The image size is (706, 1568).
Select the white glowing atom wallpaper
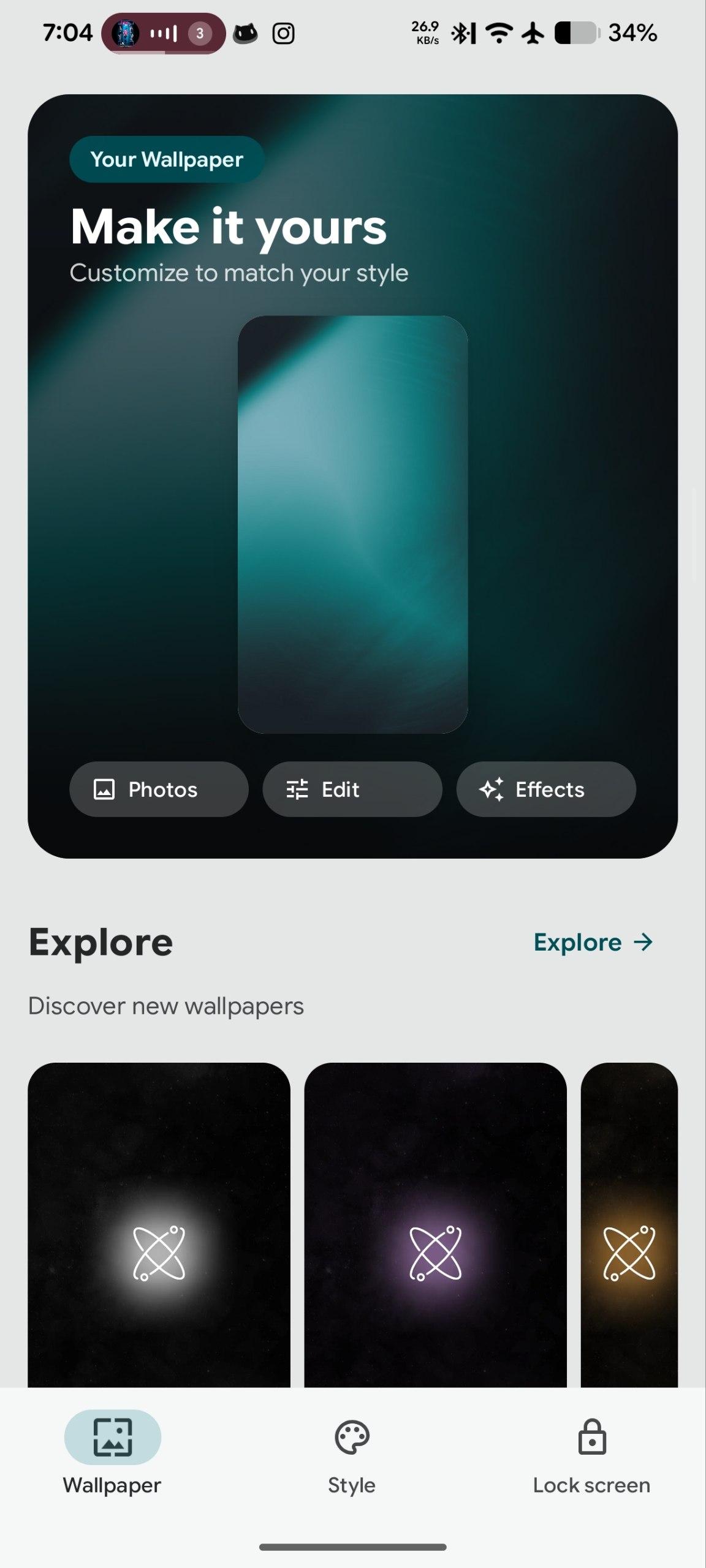[x=159, y=1225]
